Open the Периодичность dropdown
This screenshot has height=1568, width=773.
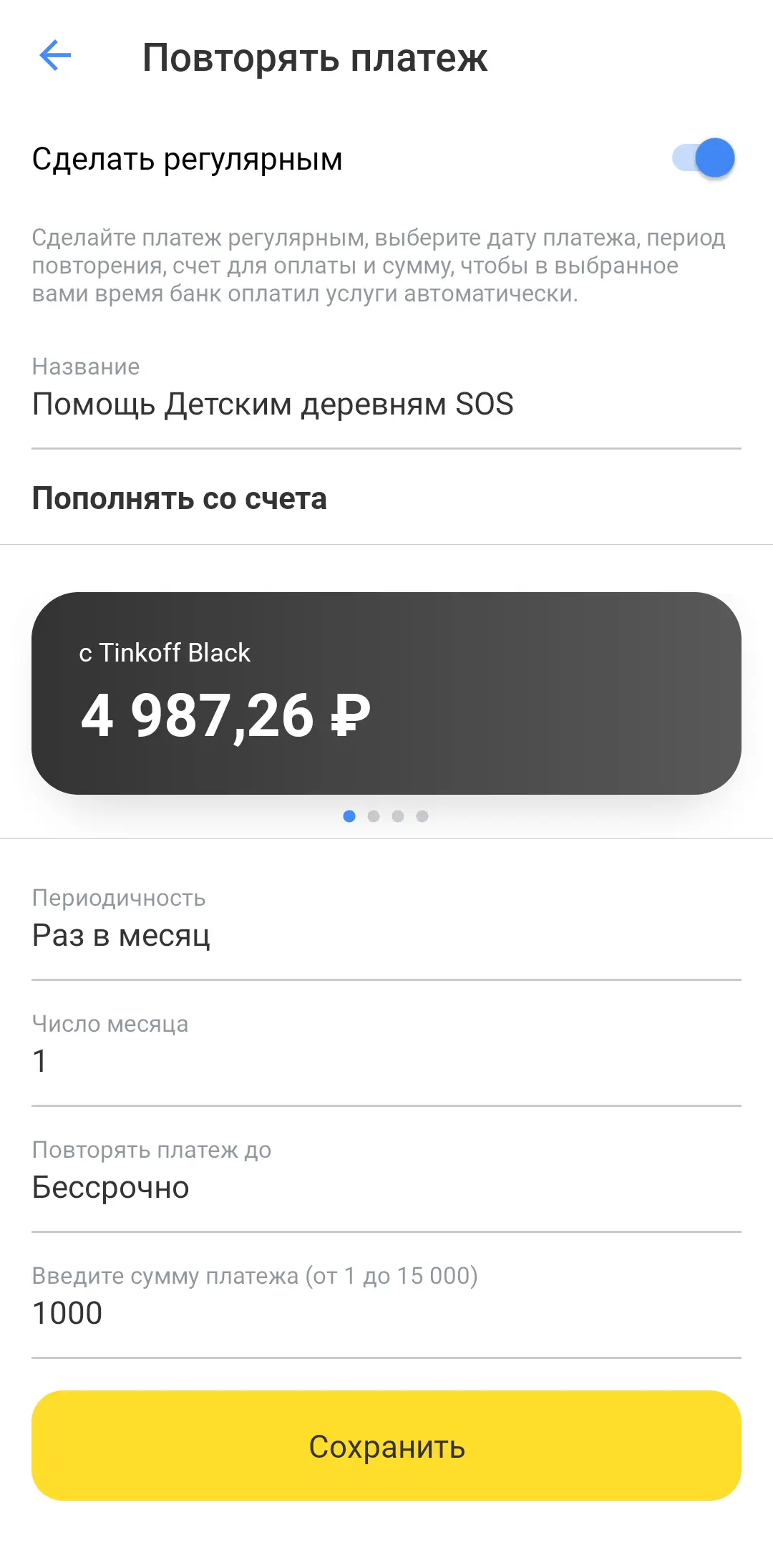point(386,935)
